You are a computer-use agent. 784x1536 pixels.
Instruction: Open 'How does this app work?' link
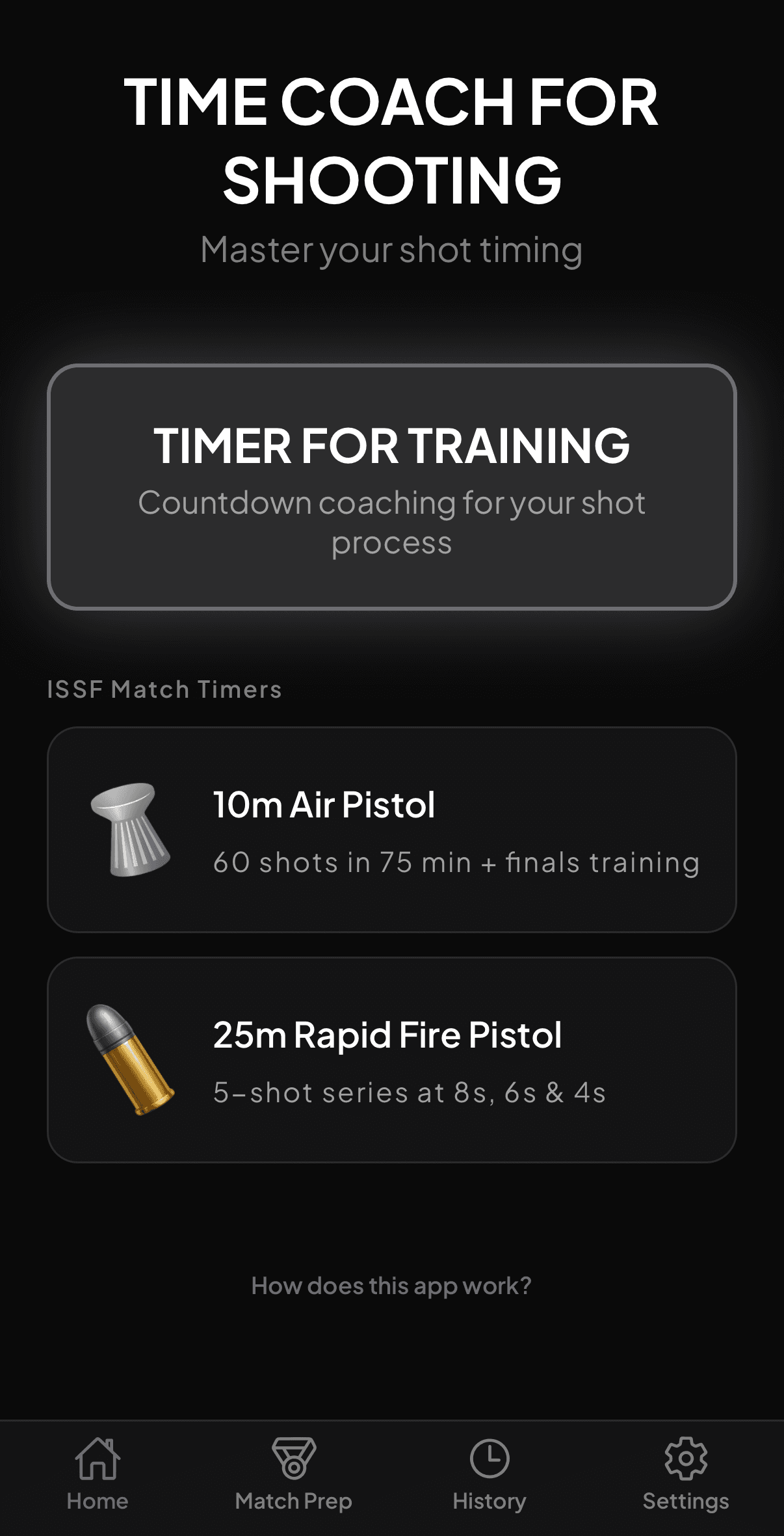392,1284
